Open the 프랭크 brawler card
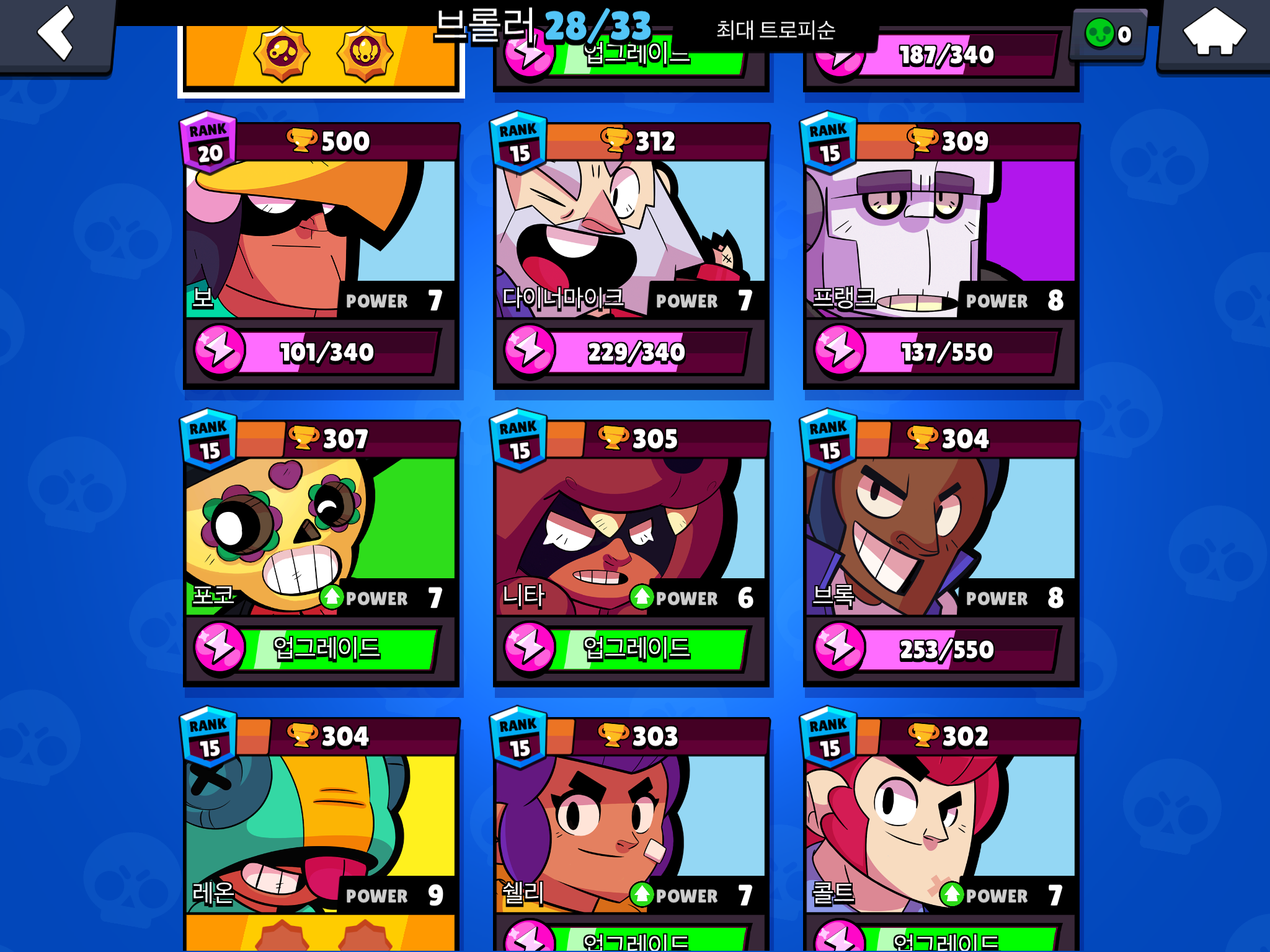 point(941,239)
